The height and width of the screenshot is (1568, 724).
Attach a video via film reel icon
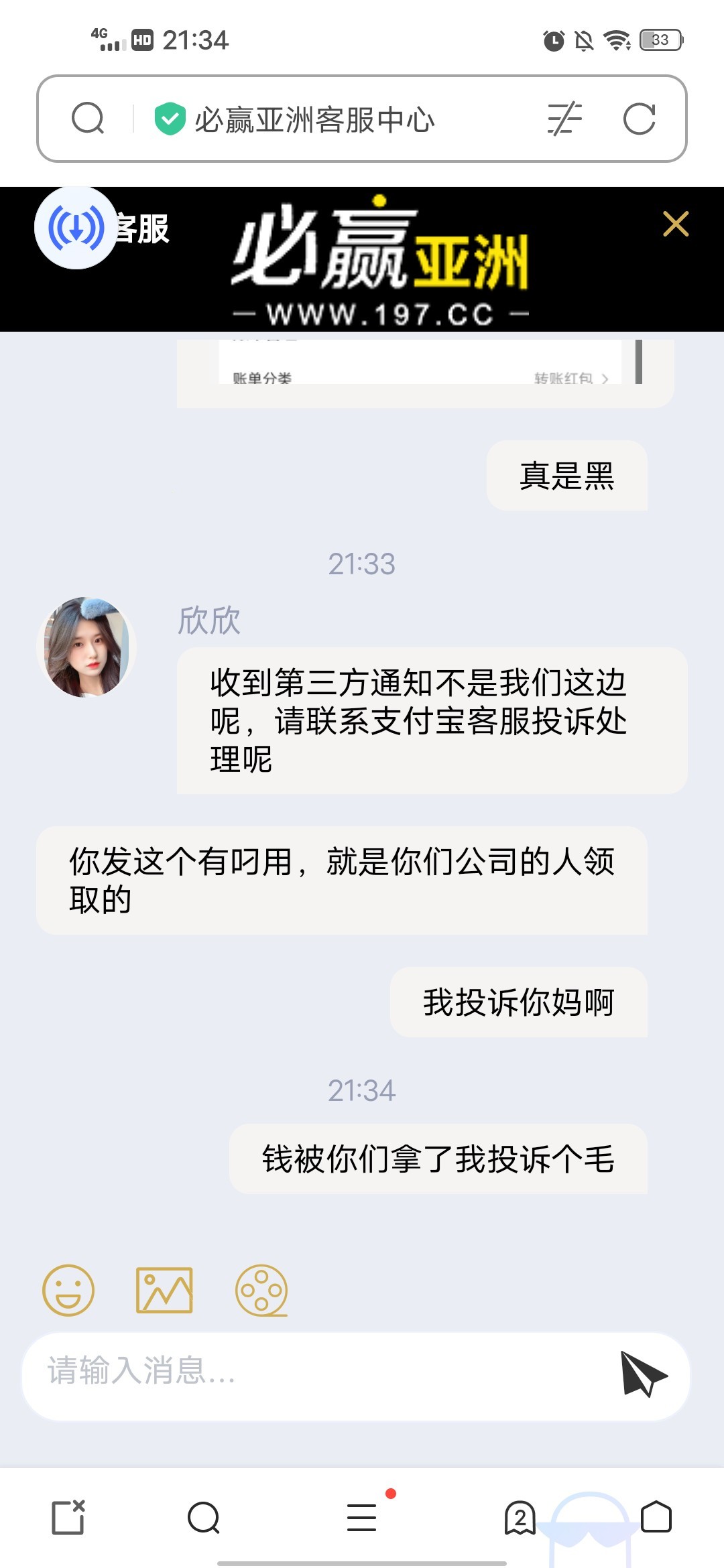tap(261, 1290)
